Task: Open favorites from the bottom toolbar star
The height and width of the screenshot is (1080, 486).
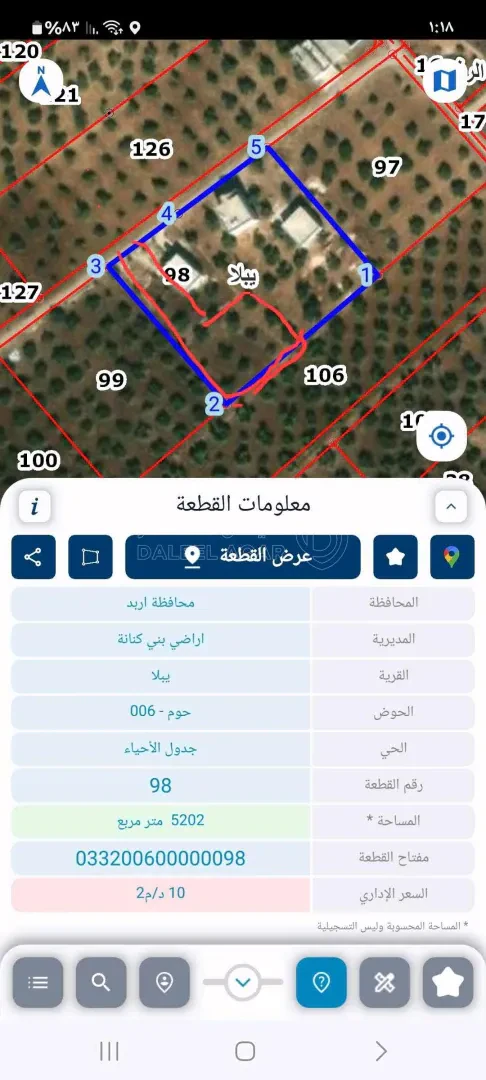Action: click(448, 982)
